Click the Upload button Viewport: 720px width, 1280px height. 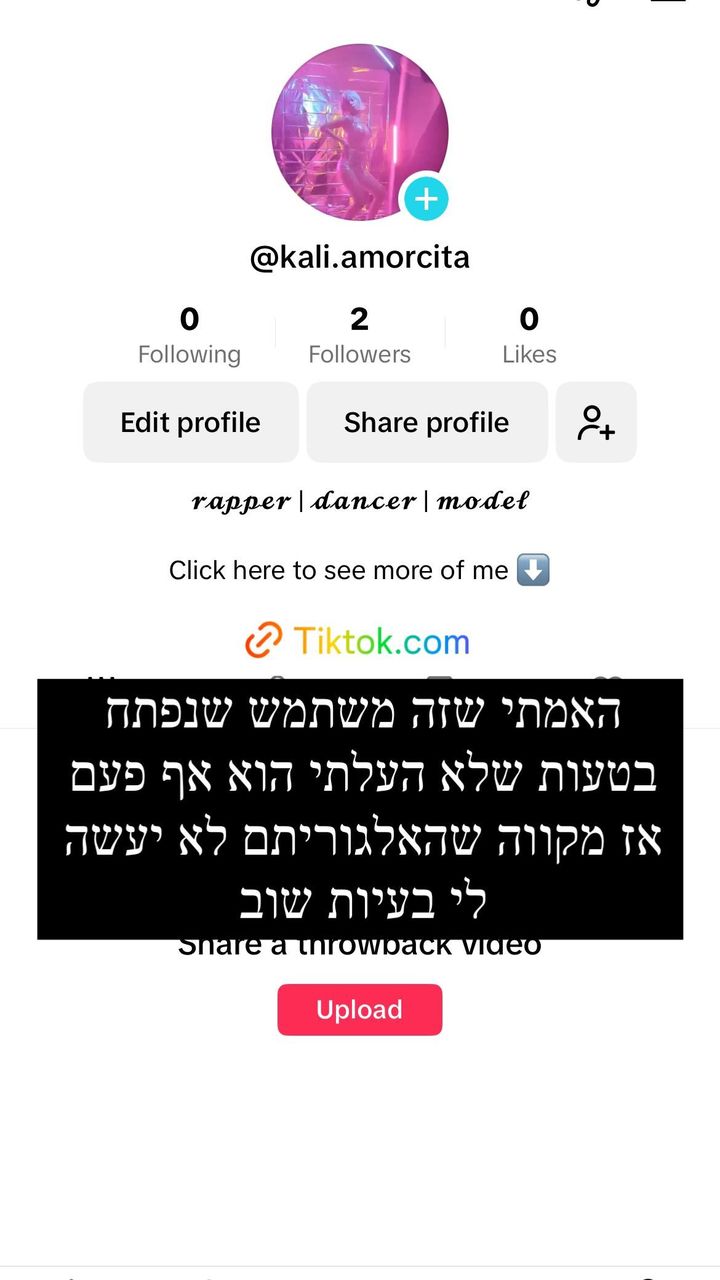pyautogui.click(x=360, y=1009)
